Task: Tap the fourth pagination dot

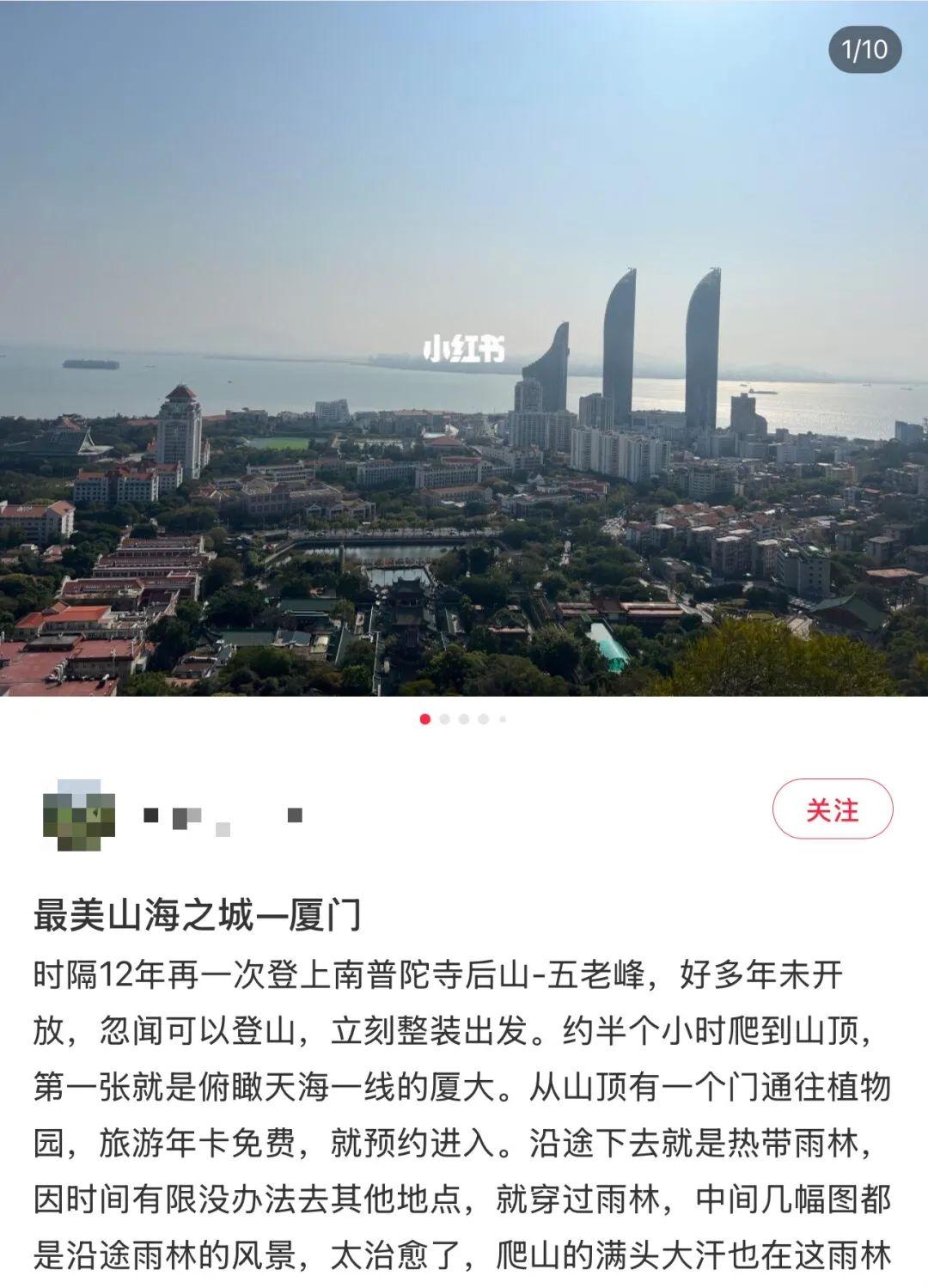Action: 483,719
